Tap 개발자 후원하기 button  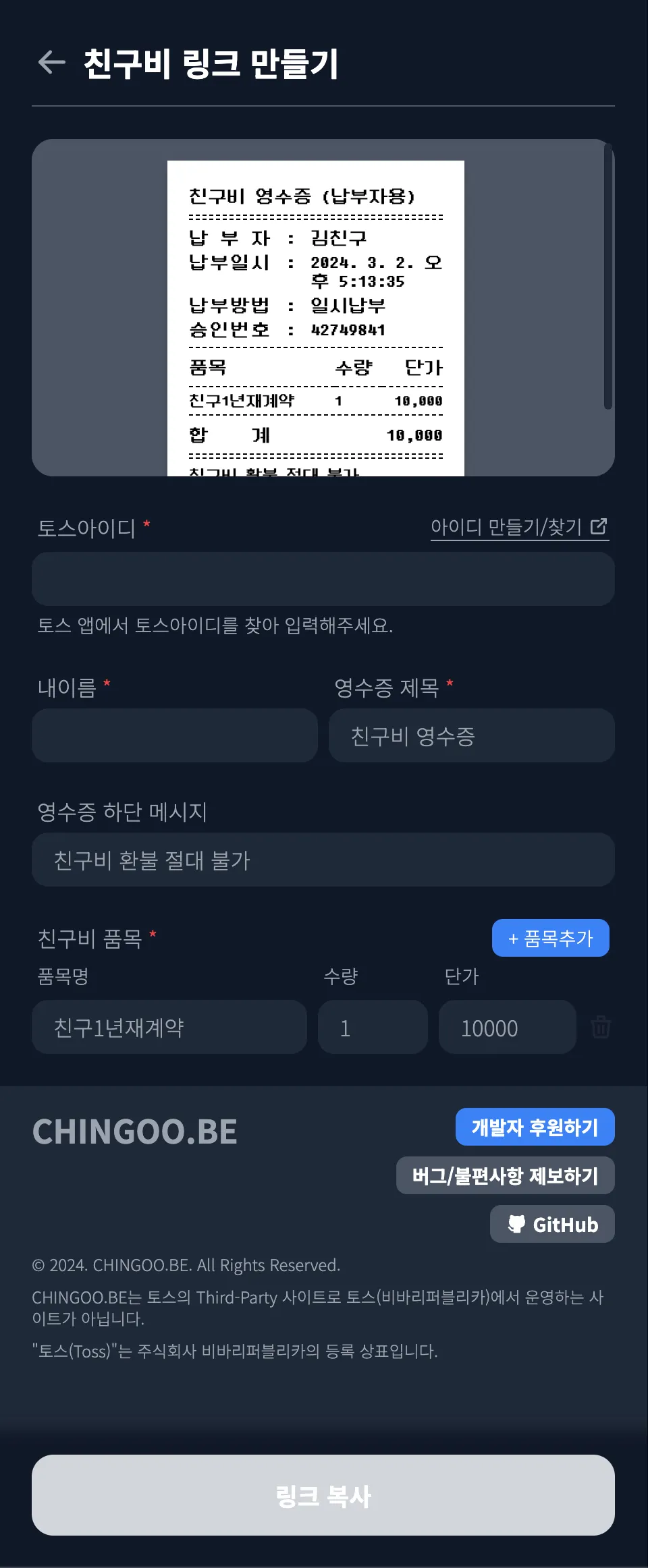coord(535,1127)
